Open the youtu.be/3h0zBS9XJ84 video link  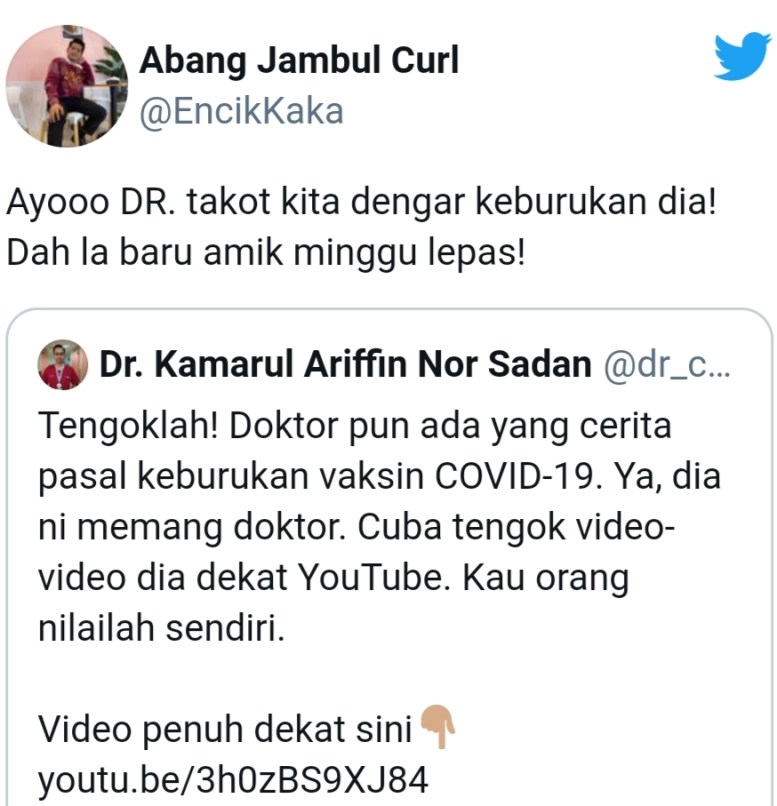[233, 779]
